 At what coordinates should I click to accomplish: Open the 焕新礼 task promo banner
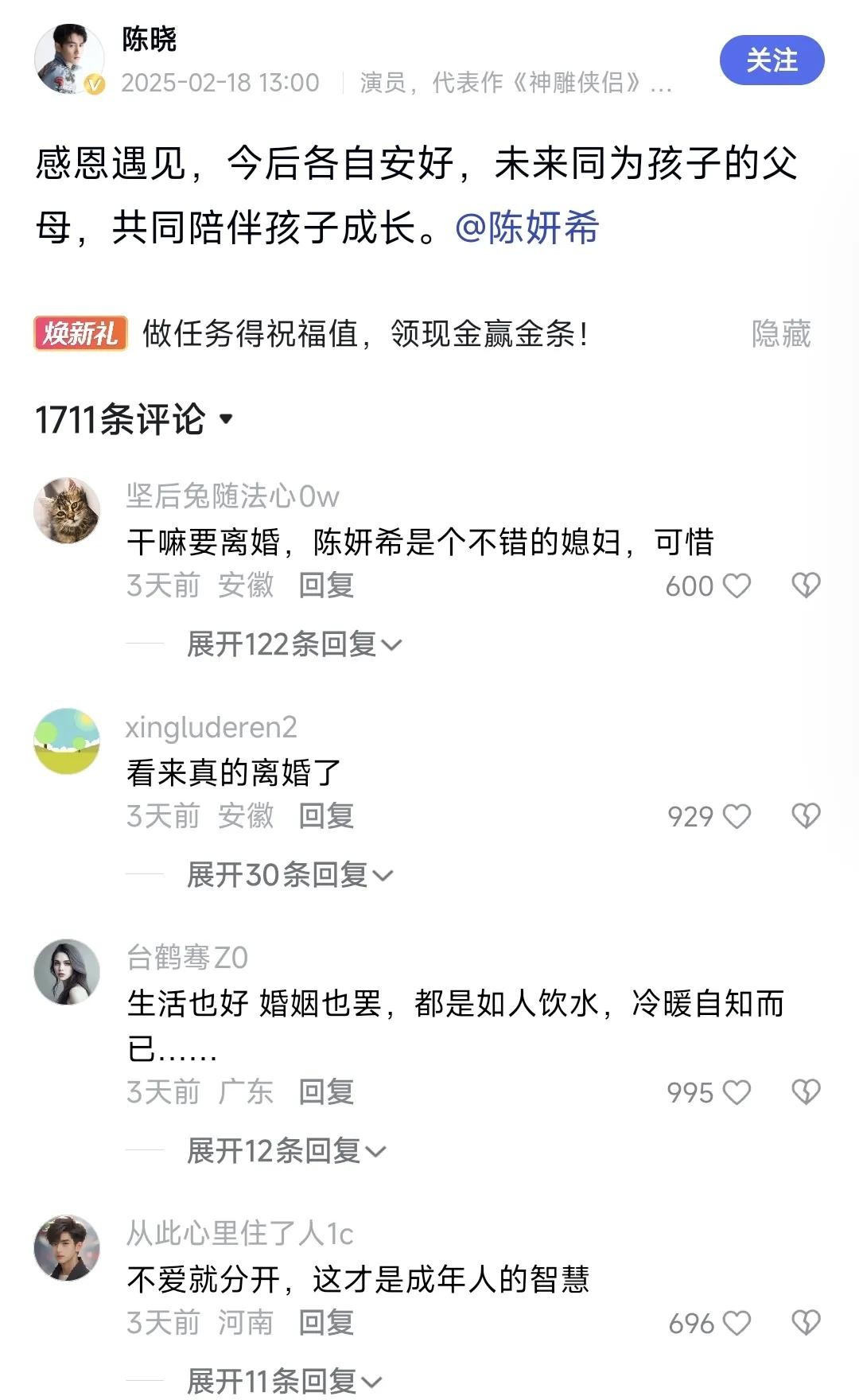364,334
